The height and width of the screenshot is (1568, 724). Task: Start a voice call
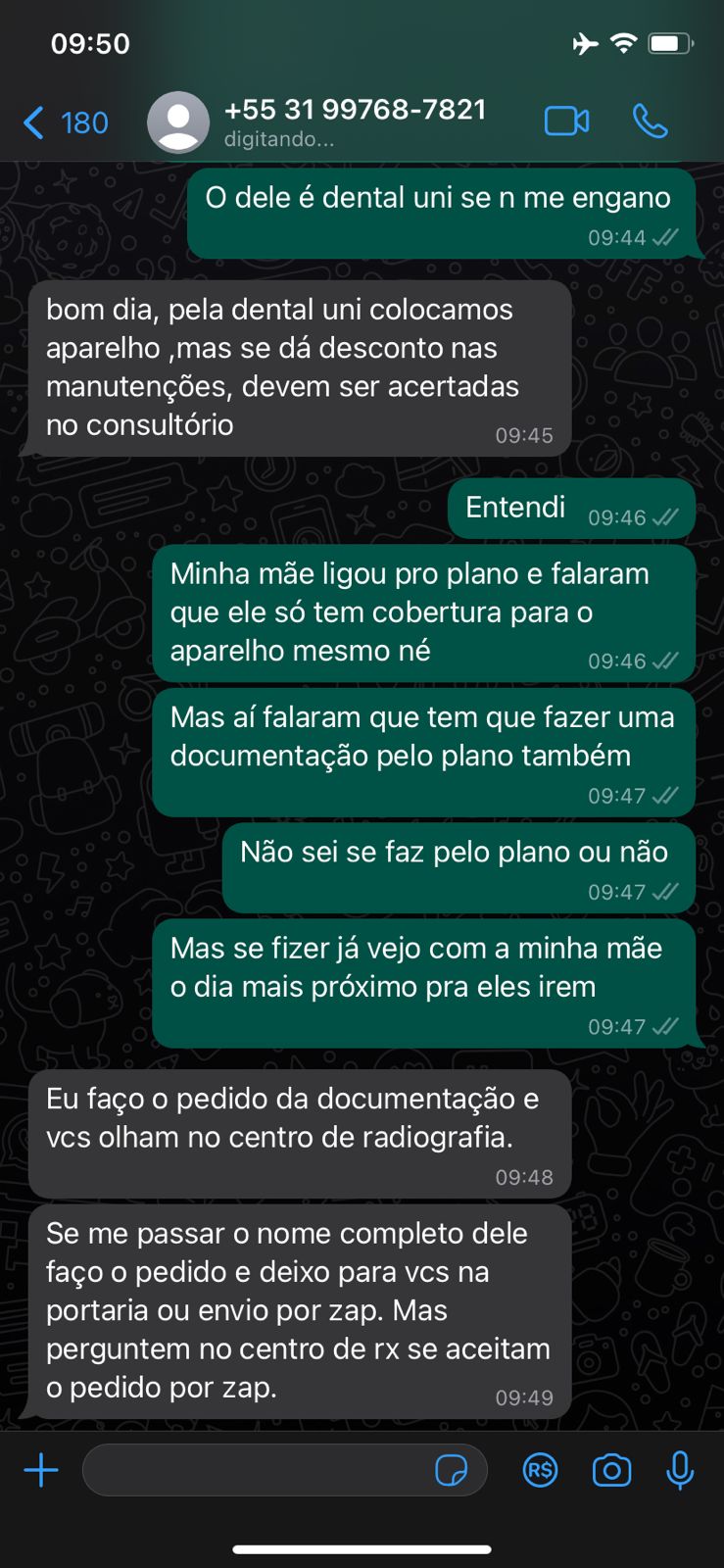[650, 122]
